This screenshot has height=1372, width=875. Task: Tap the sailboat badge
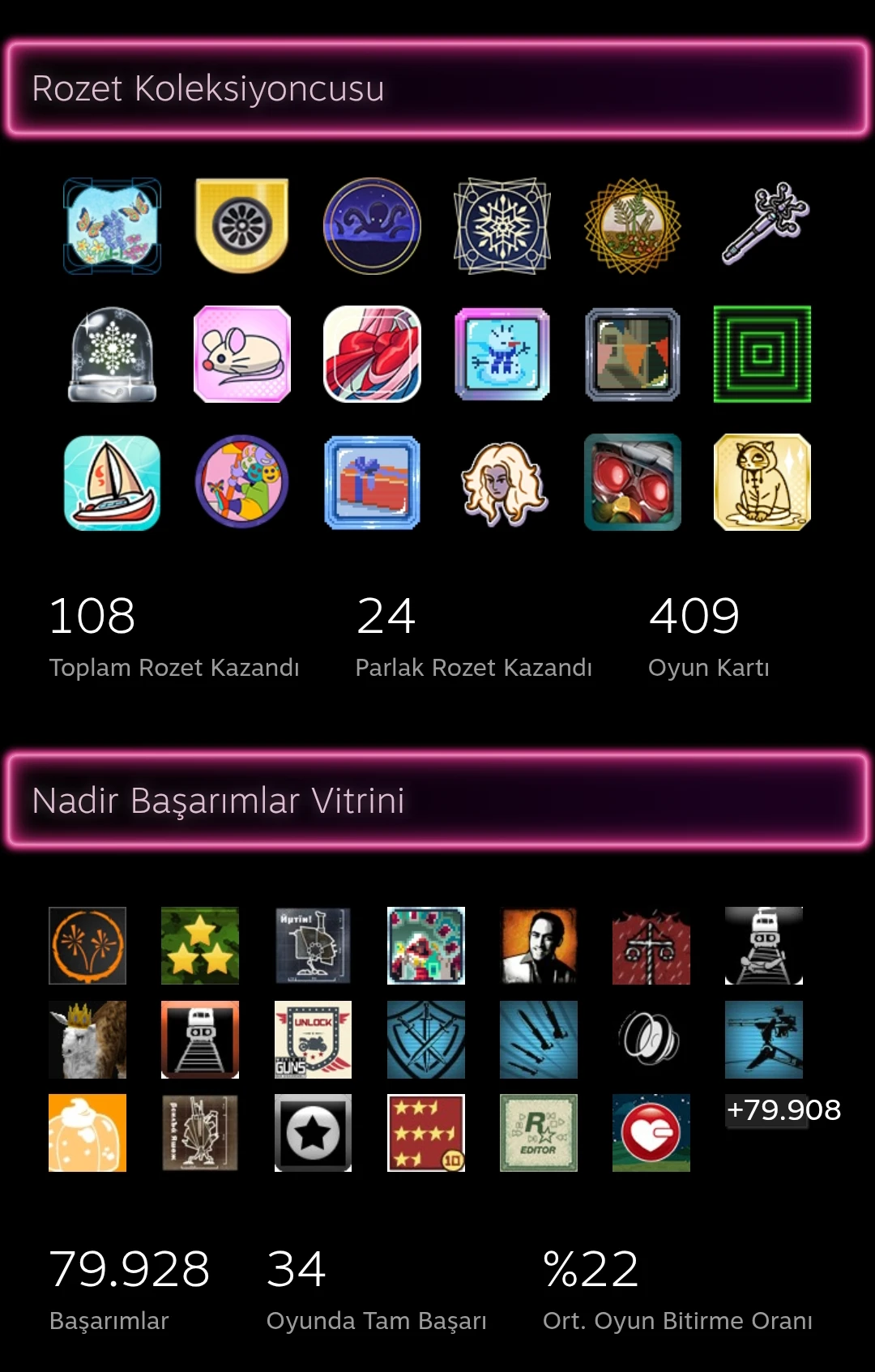click(x=112, y=483)
